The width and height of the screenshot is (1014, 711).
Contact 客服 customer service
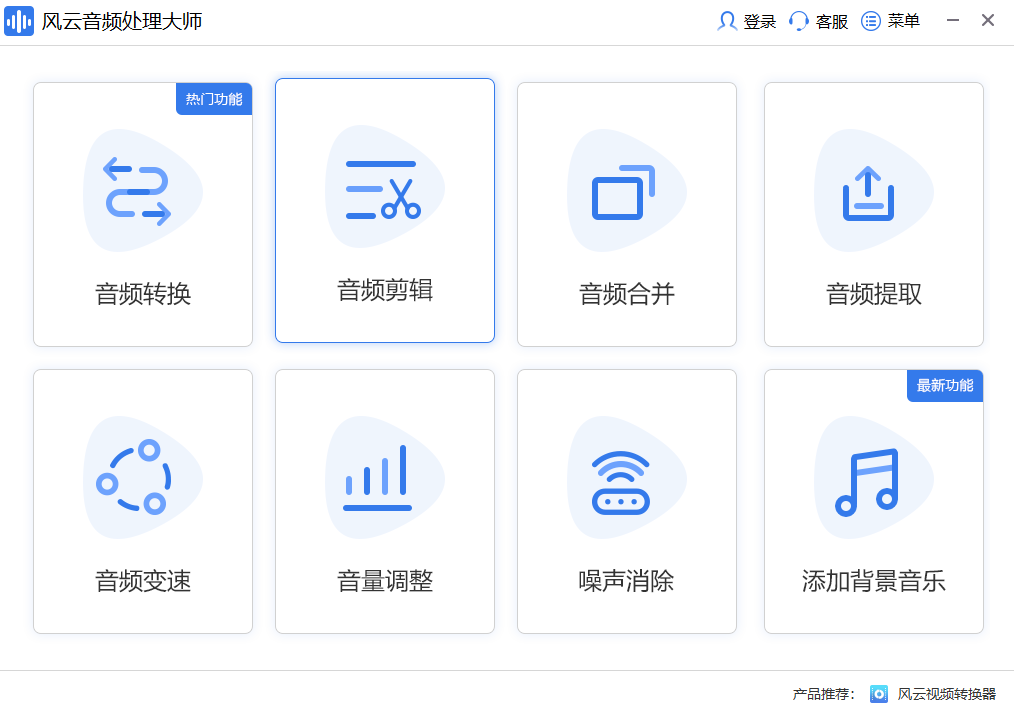point(819,21)
